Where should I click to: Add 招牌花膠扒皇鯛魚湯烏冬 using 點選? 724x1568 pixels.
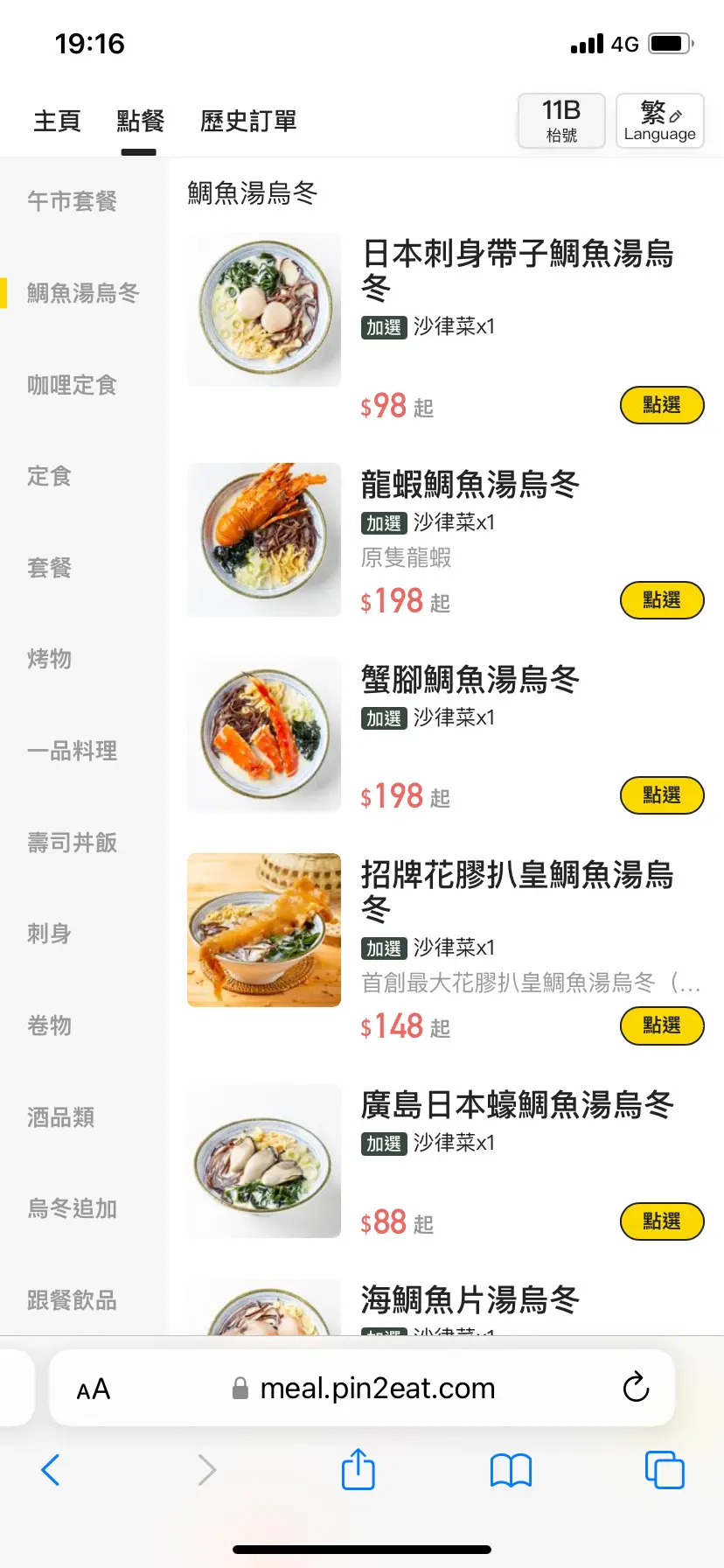pos(661,1025)
